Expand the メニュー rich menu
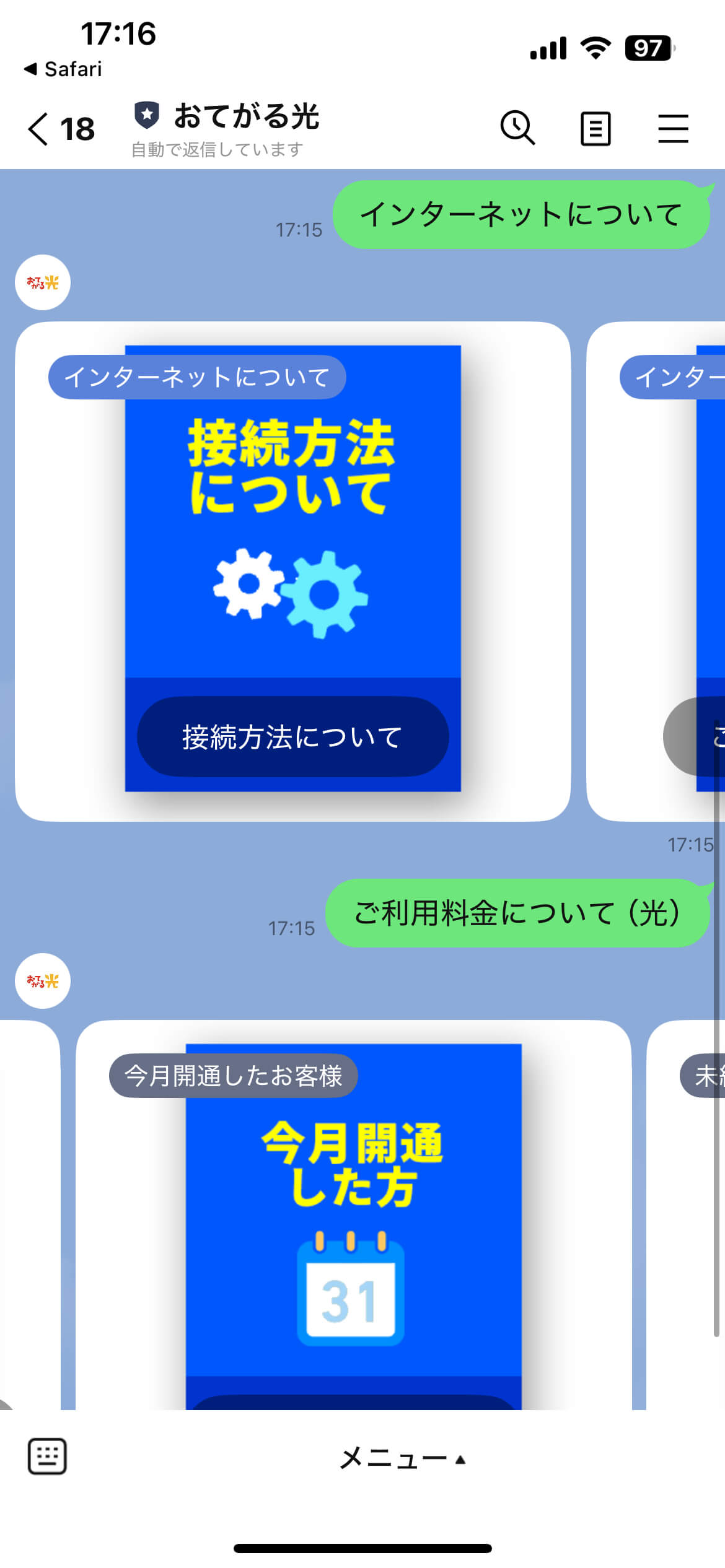This screenshot has height=1568, width=725. (402, 1459)
